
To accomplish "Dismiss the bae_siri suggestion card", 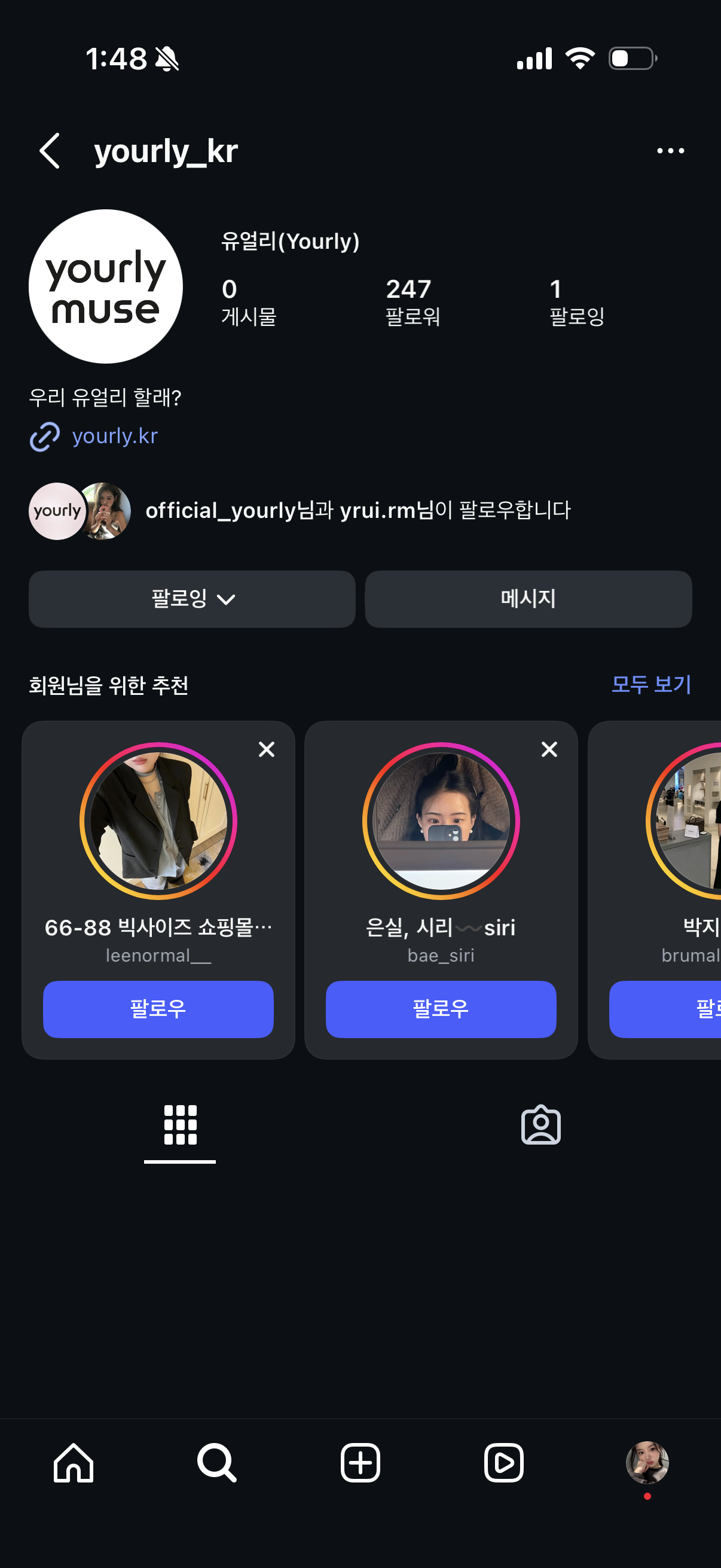I will [549, 749].
